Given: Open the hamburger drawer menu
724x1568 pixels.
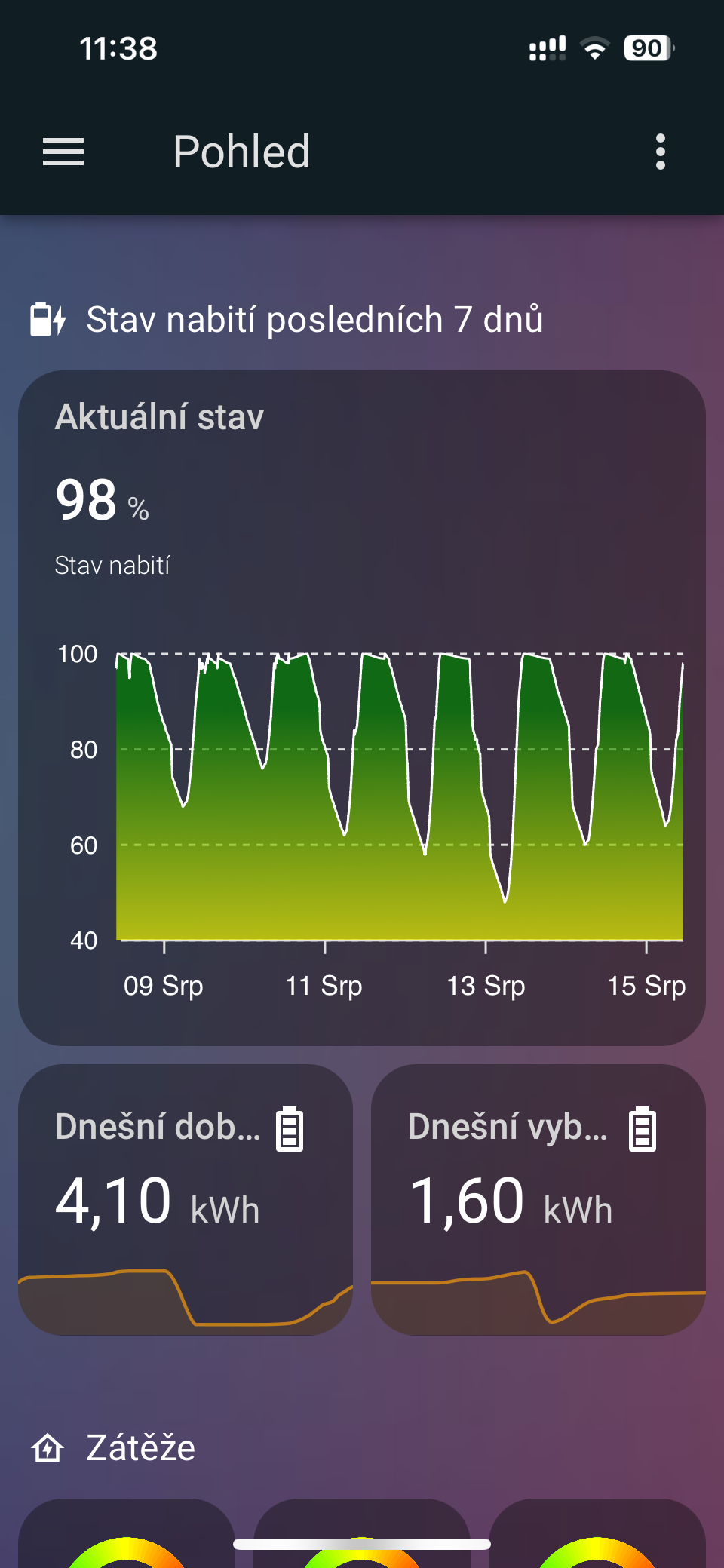Looking at the screenshot, I should [x=63, y=152].
